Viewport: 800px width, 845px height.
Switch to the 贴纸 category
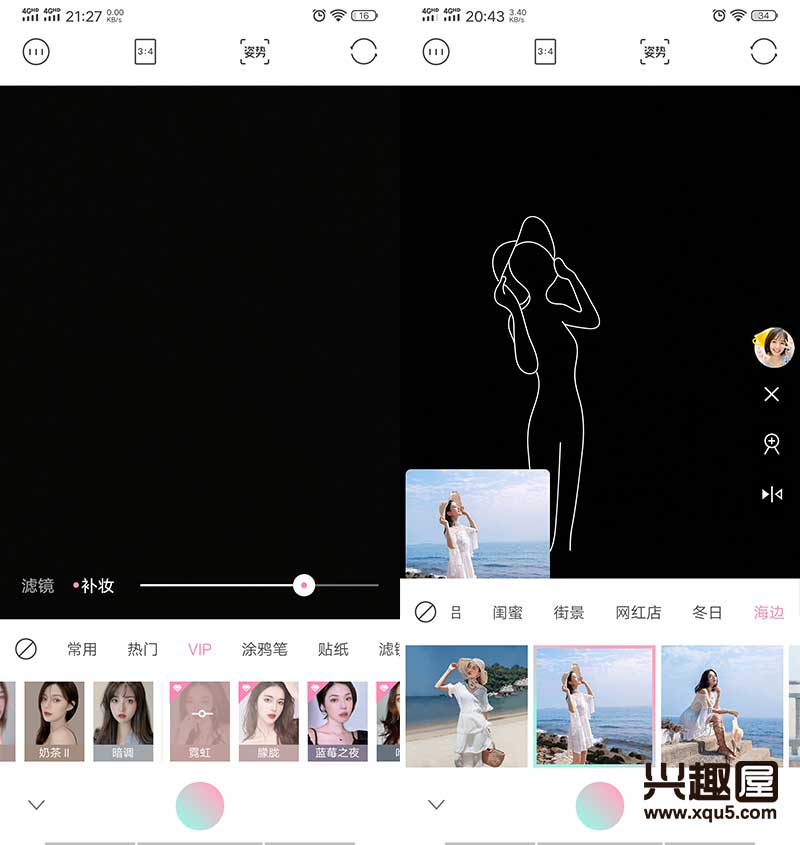pyautogui.click(x=333, y=649)
